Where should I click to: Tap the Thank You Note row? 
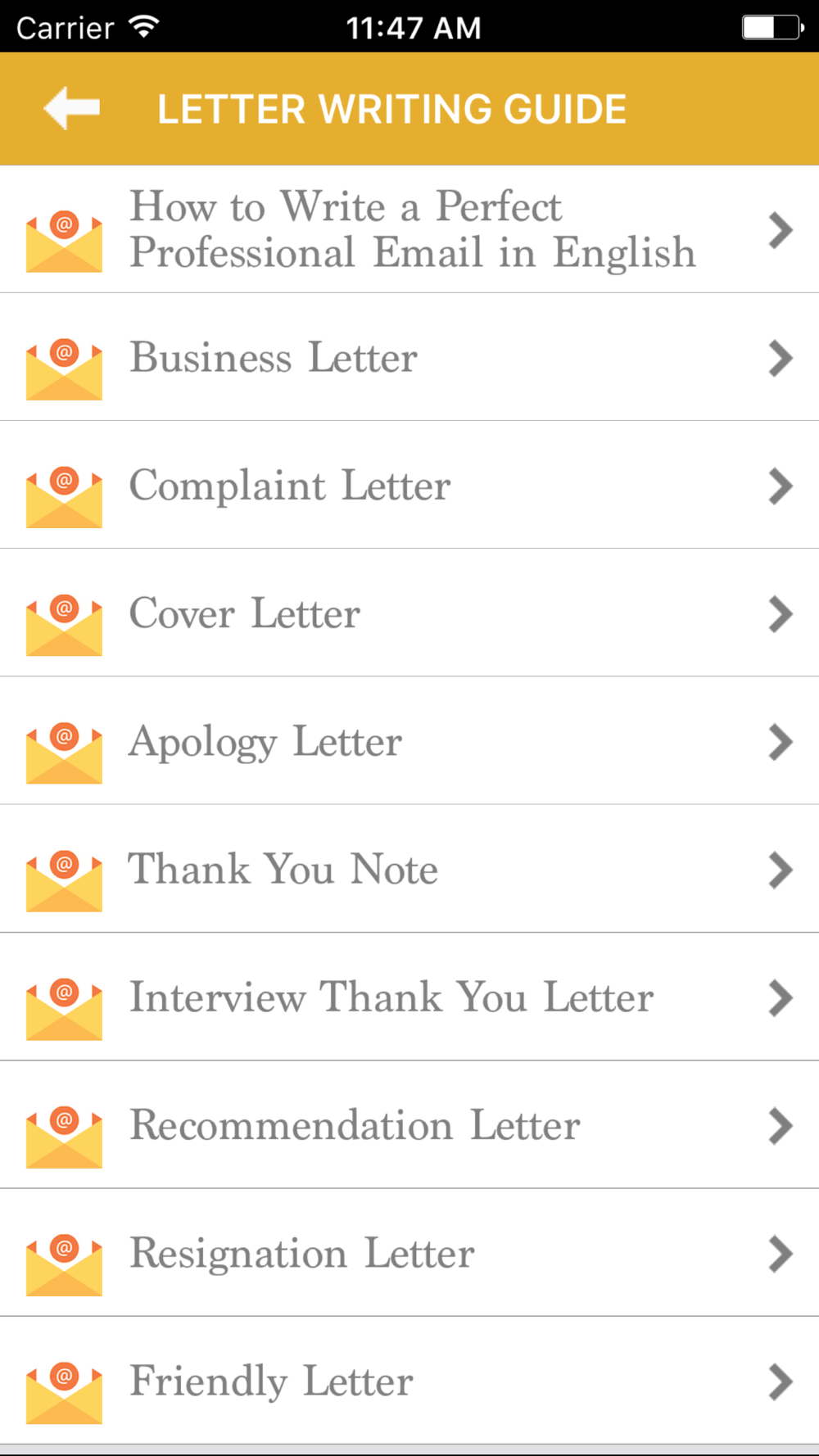[409, 868]
